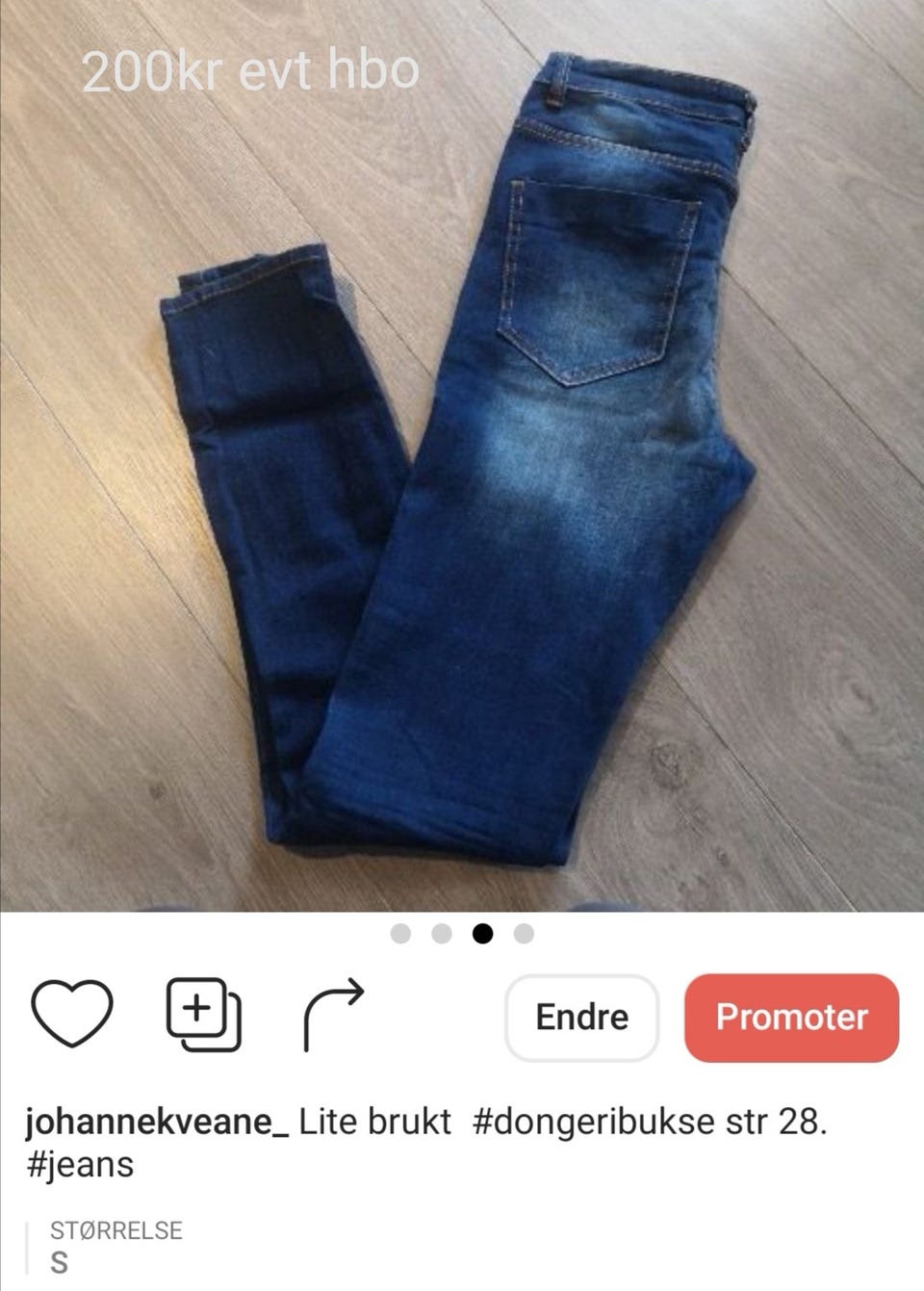The width and height of the screenshot is (924, 1291).
Task: Tap the last dot in the carousel indicator
Action: click(x=524, y=934)
